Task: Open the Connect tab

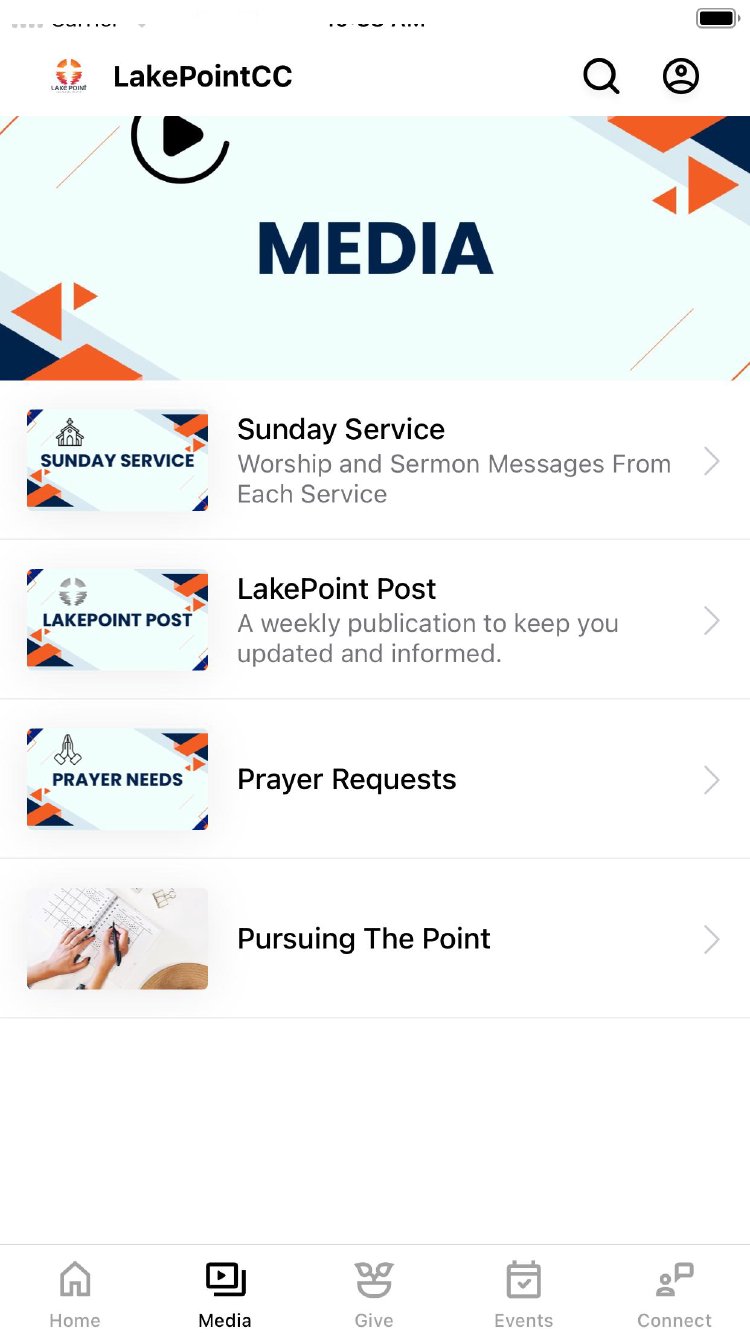Action: [674, 1293]
